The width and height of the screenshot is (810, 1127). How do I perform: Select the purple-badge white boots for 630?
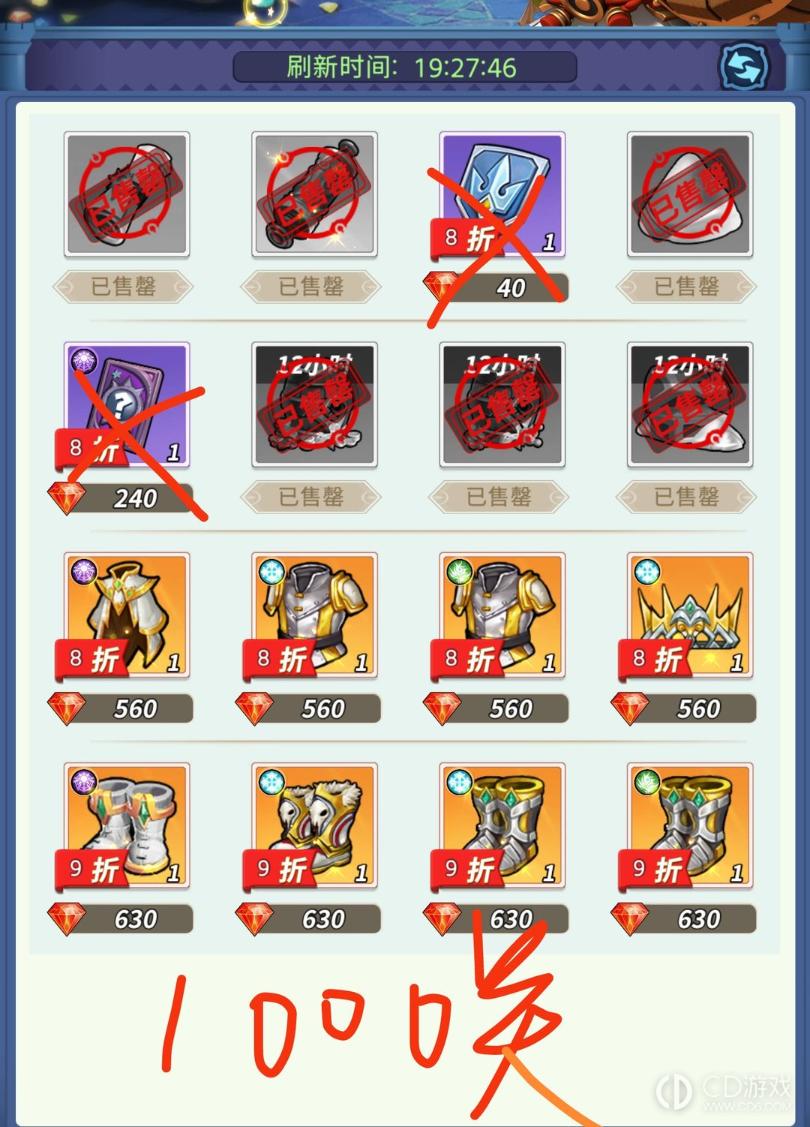[x=126, y=825]
